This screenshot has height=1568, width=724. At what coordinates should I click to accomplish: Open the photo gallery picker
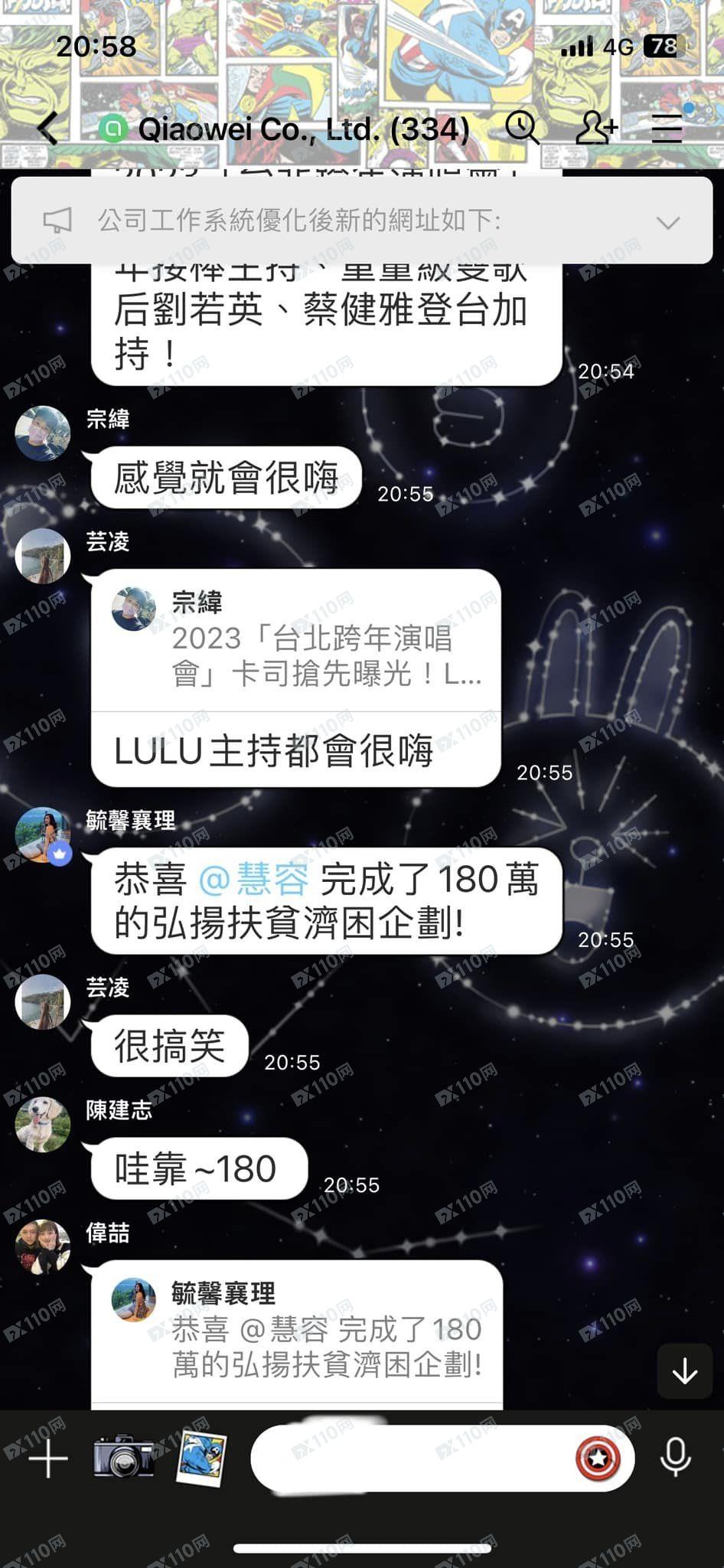[202, 1458]
